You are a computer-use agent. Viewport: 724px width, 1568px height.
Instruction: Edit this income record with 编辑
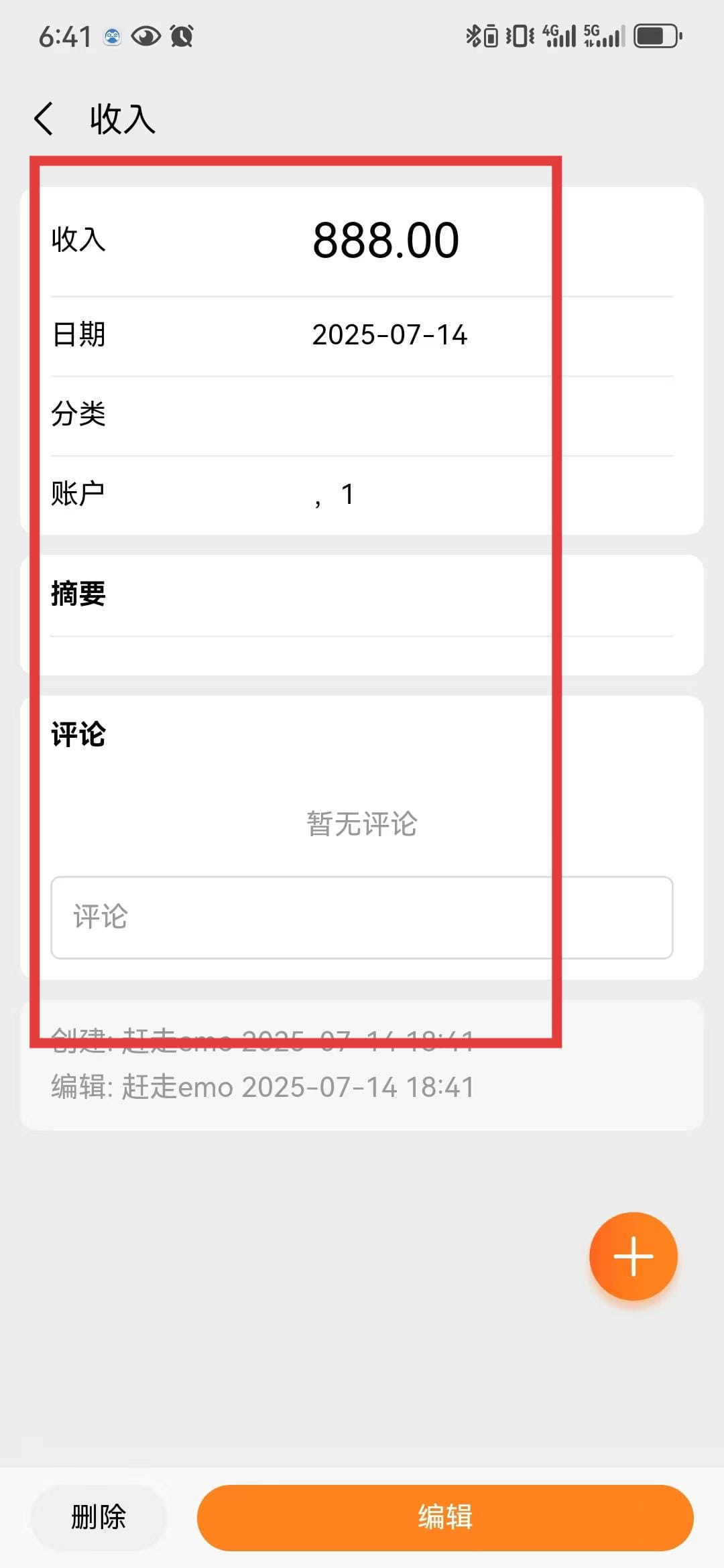[x=445, y=1517]
